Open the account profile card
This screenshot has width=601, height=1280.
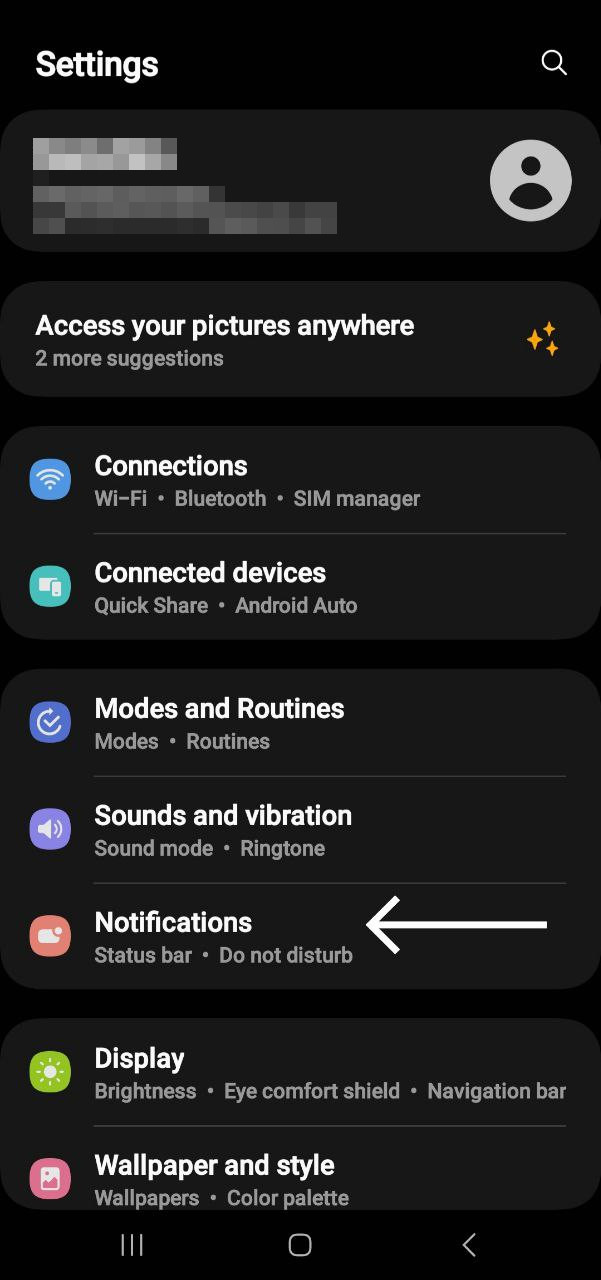pyautogui.click(x=300, y=181)
